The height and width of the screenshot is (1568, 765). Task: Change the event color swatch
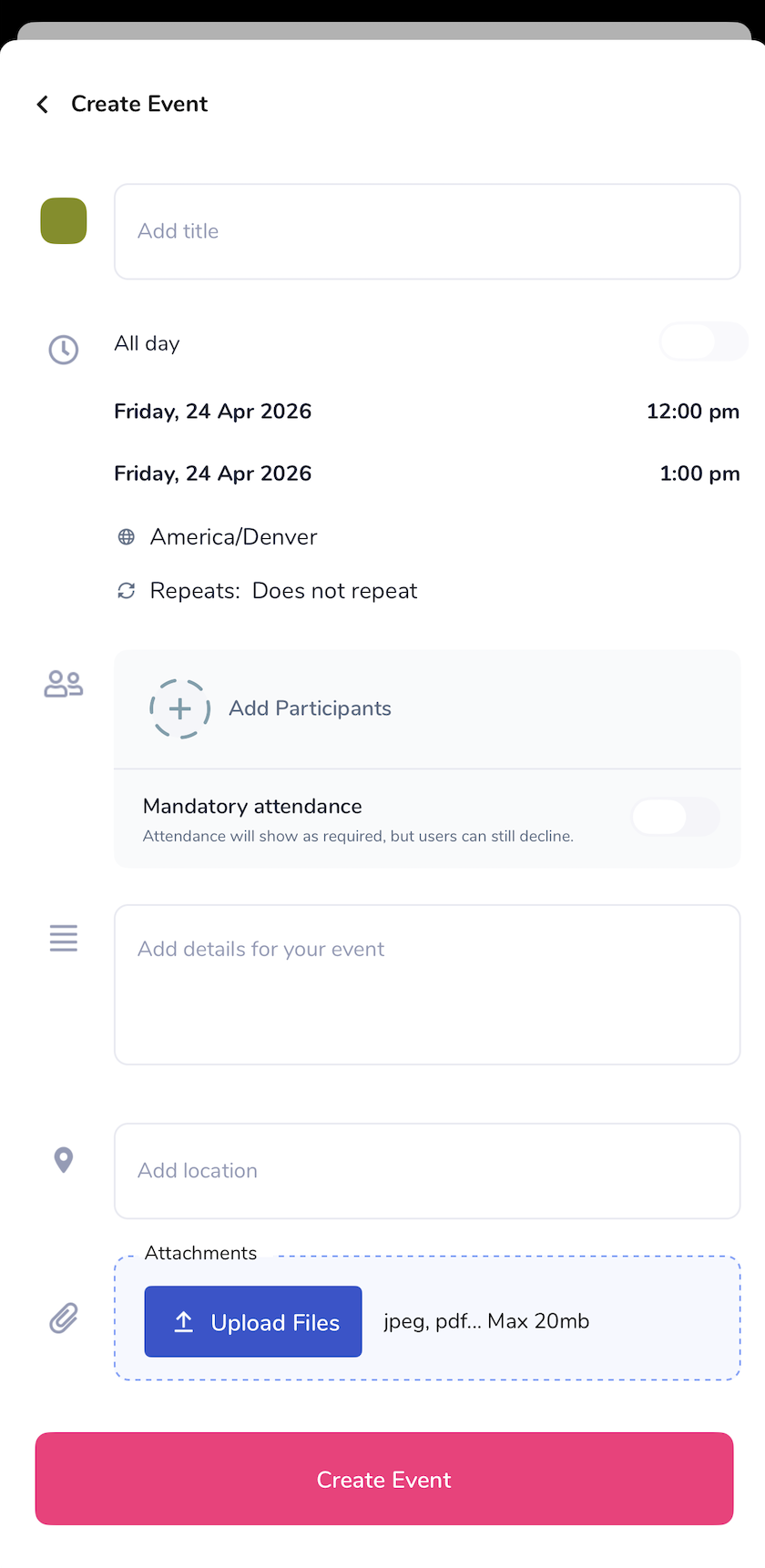[64, 221]
